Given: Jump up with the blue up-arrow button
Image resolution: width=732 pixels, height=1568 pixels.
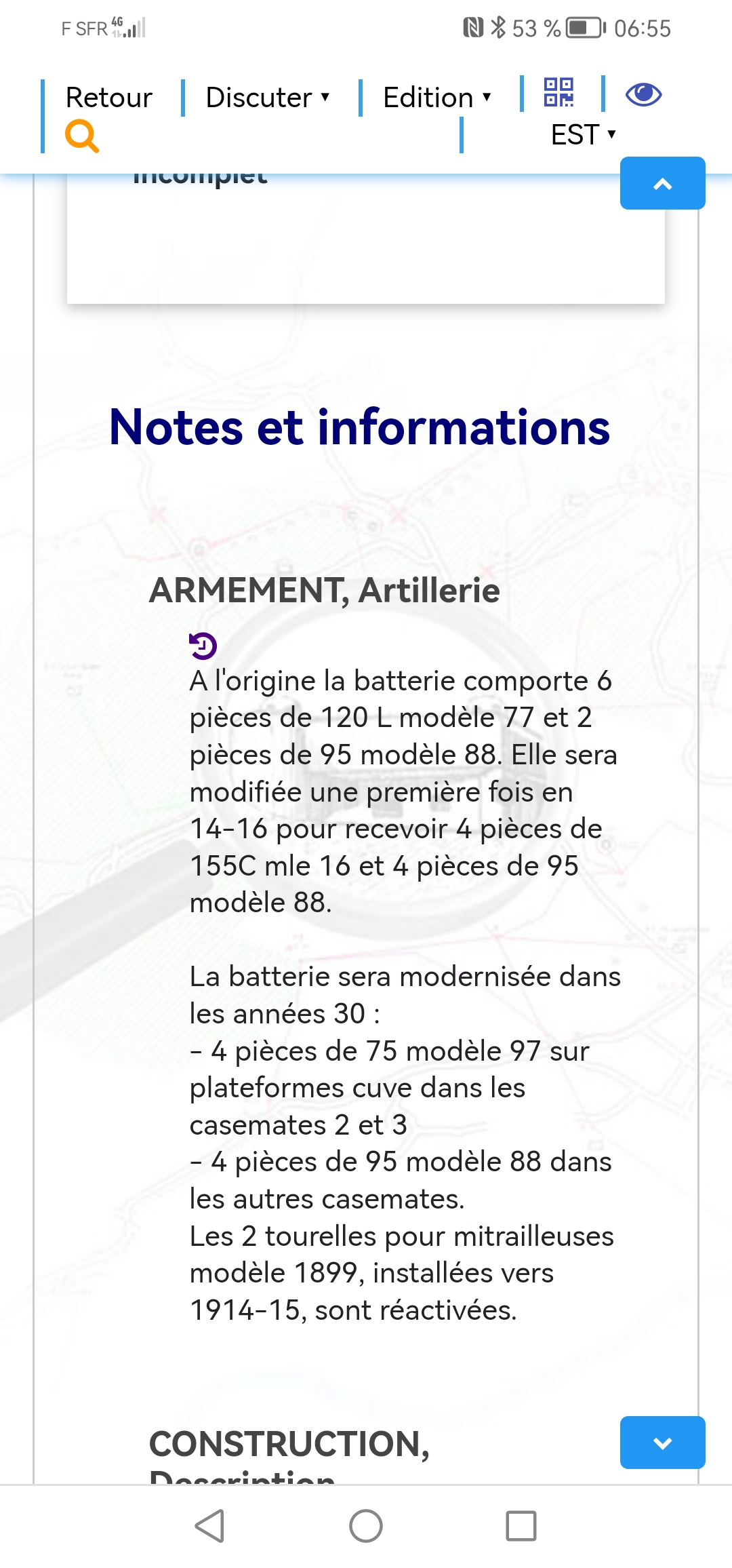Looking at the screenshot, I should [x=662, y=184].
